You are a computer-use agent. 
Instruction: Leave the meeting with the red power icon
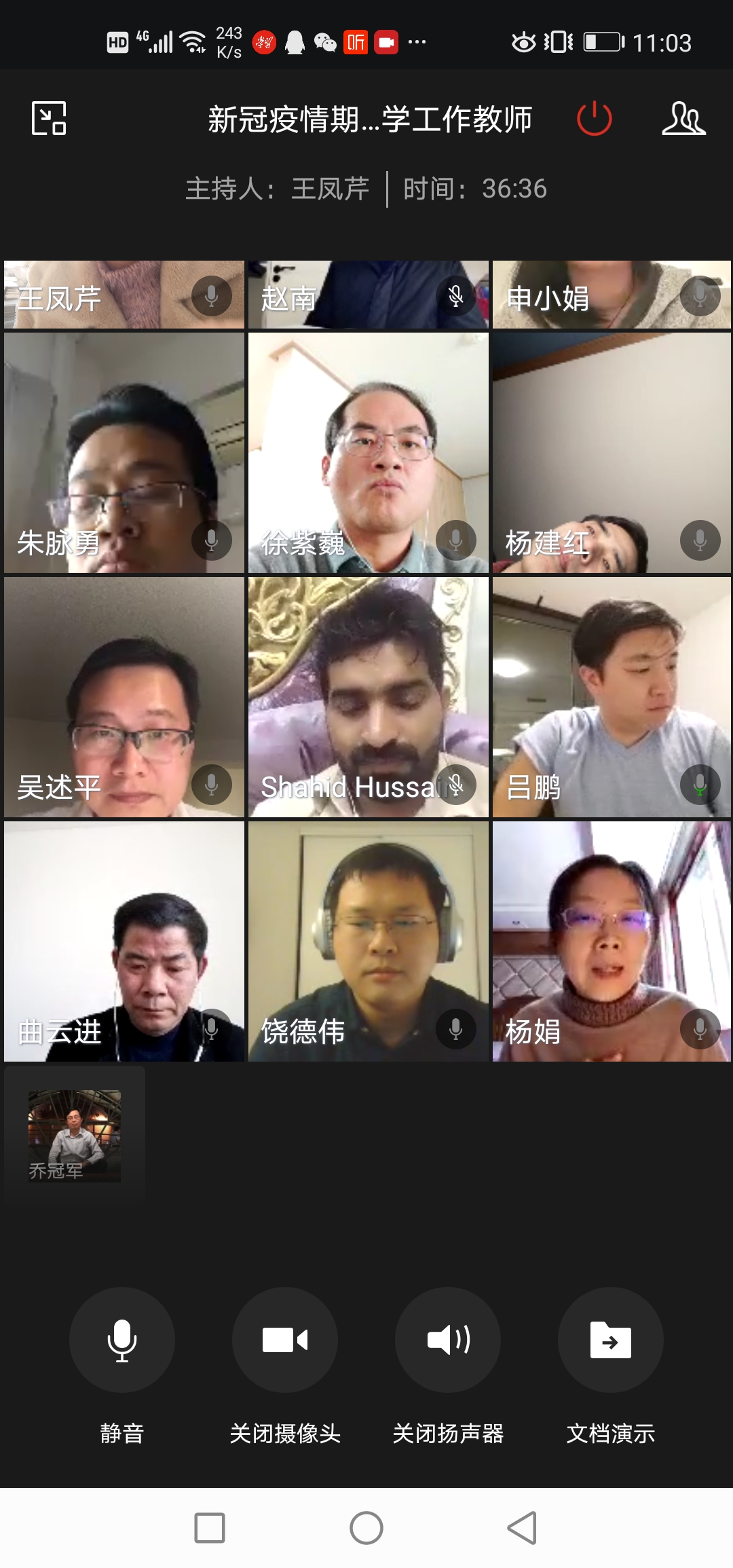coord(594,119)
